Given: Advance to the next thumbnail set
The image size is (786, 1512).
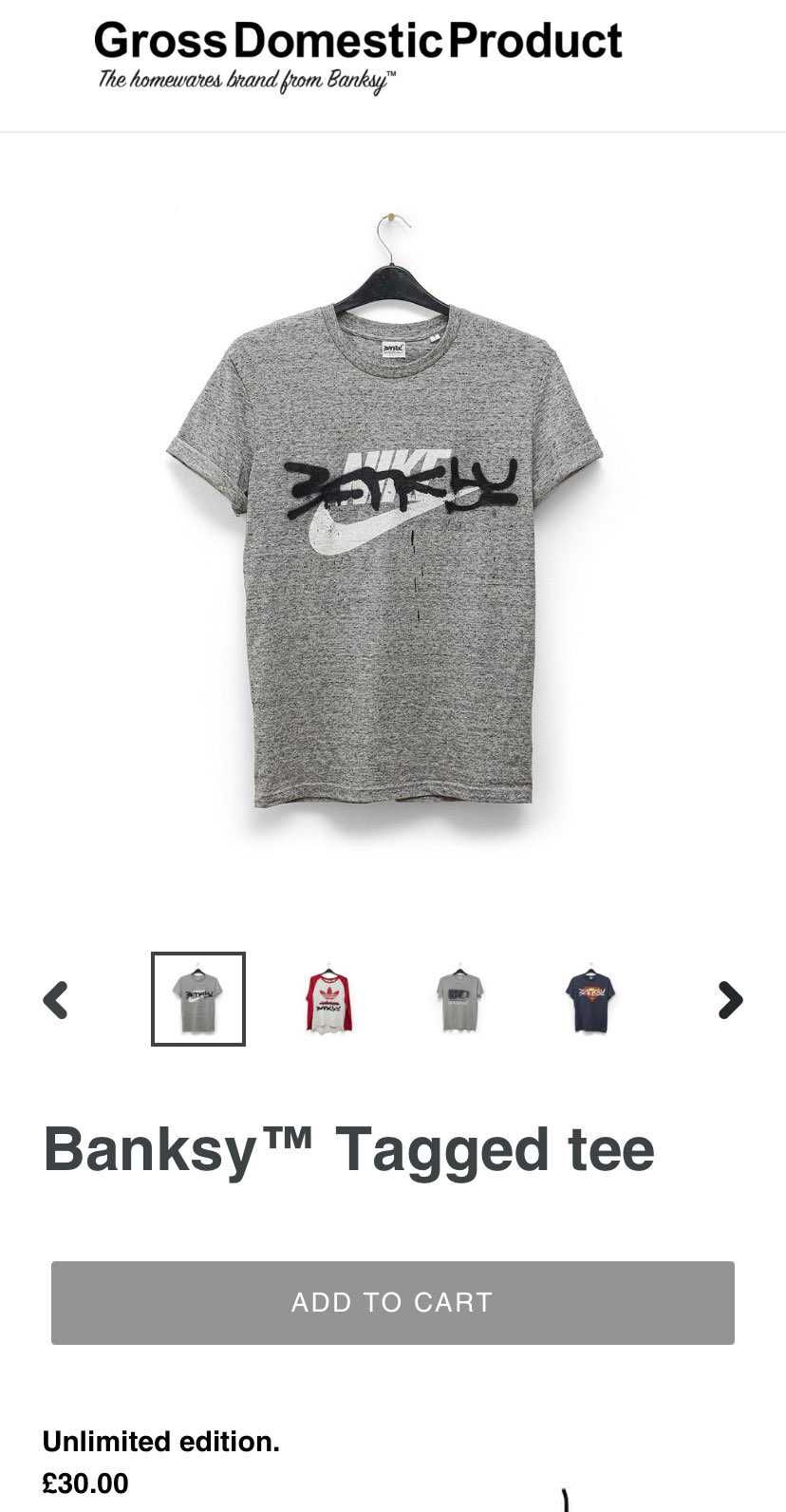Looking at the screenshot, I should tap(730, 999).
